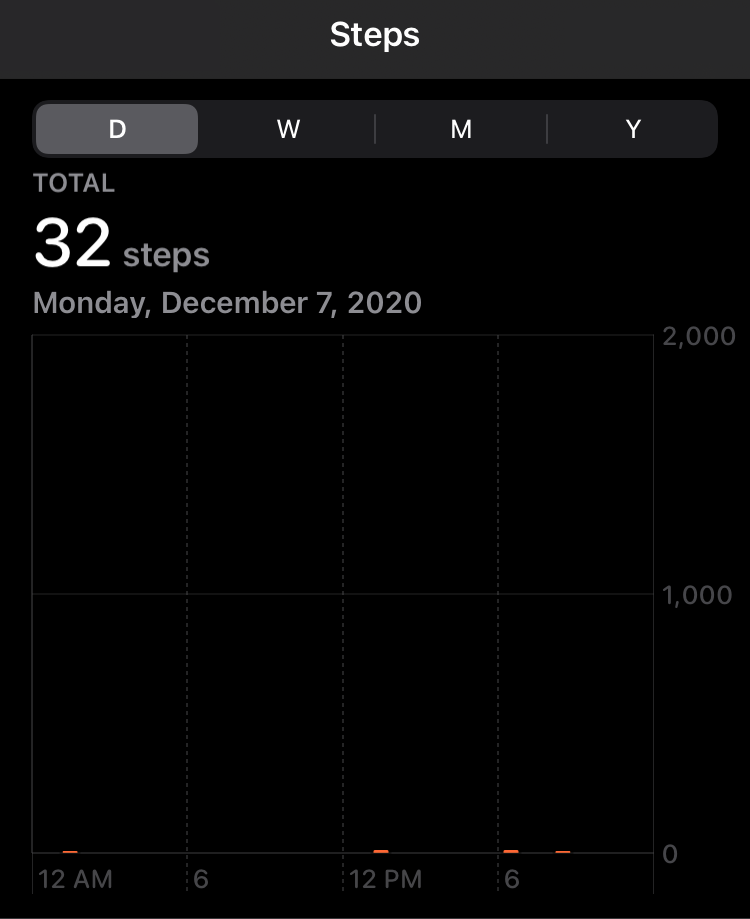Select the D day view segment
The image size is (750, 919).
117,129
